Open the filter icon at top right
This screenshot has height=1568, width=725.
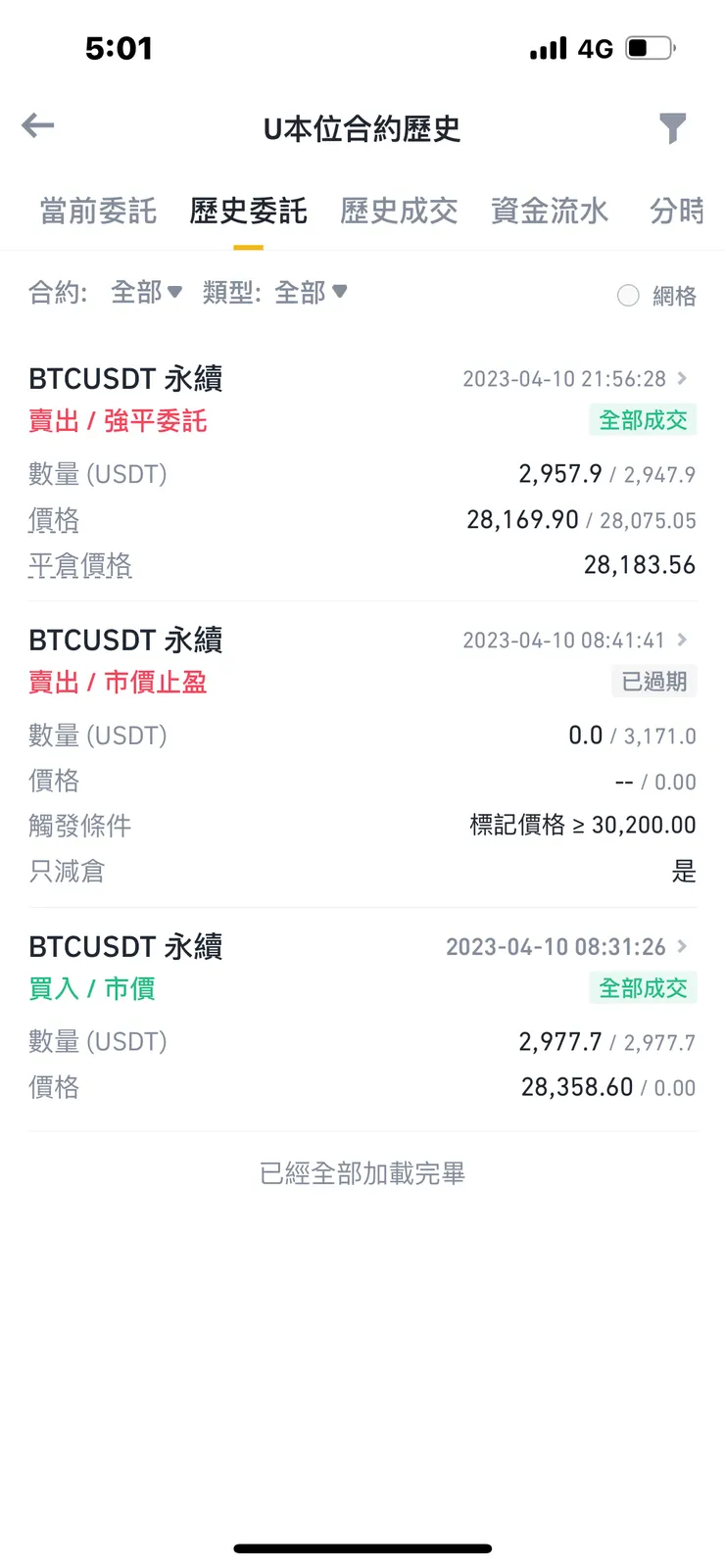tap(672, 125)
